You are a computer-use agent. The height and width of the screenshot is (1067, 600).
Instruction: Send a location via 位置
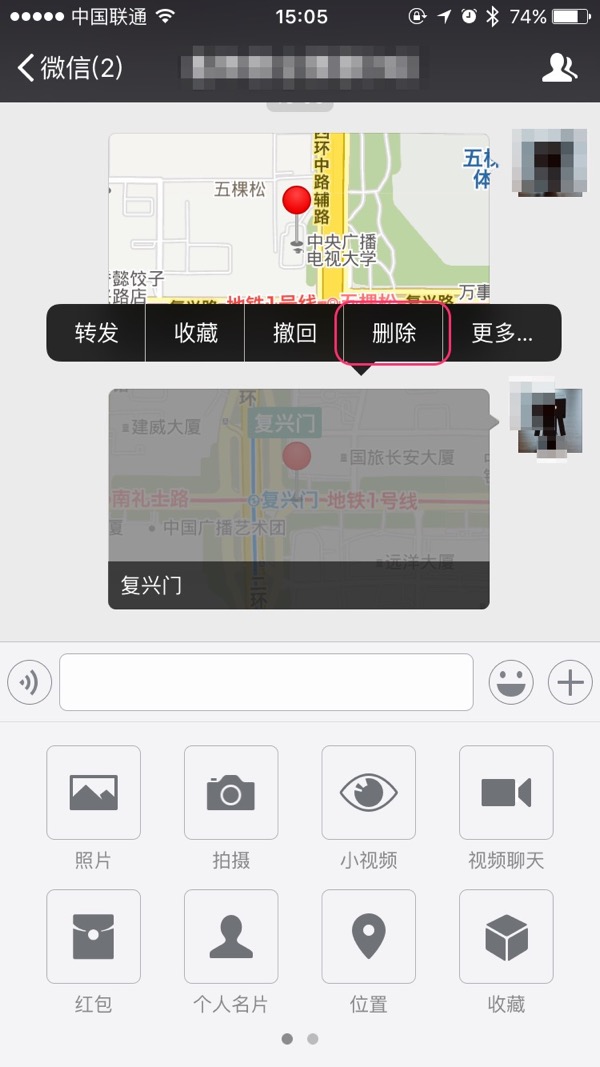368,937
